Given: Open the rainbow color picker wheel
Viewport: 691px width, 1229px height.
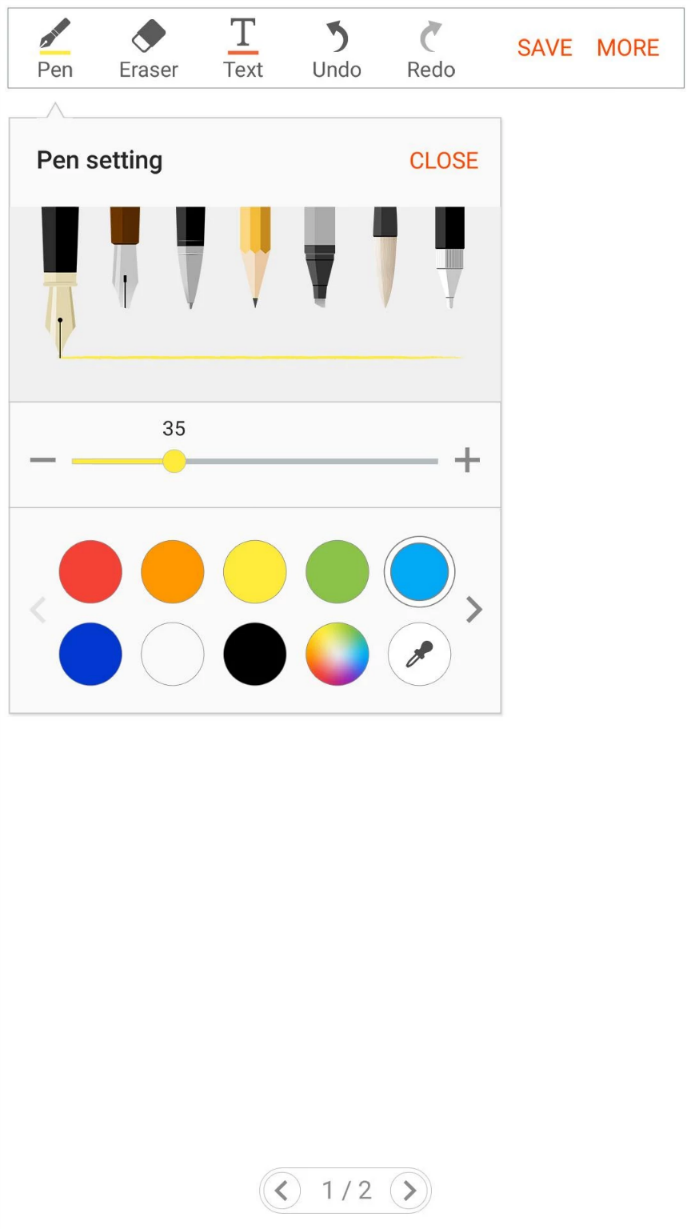Looking at the screenshot, I should coord(337,654).
